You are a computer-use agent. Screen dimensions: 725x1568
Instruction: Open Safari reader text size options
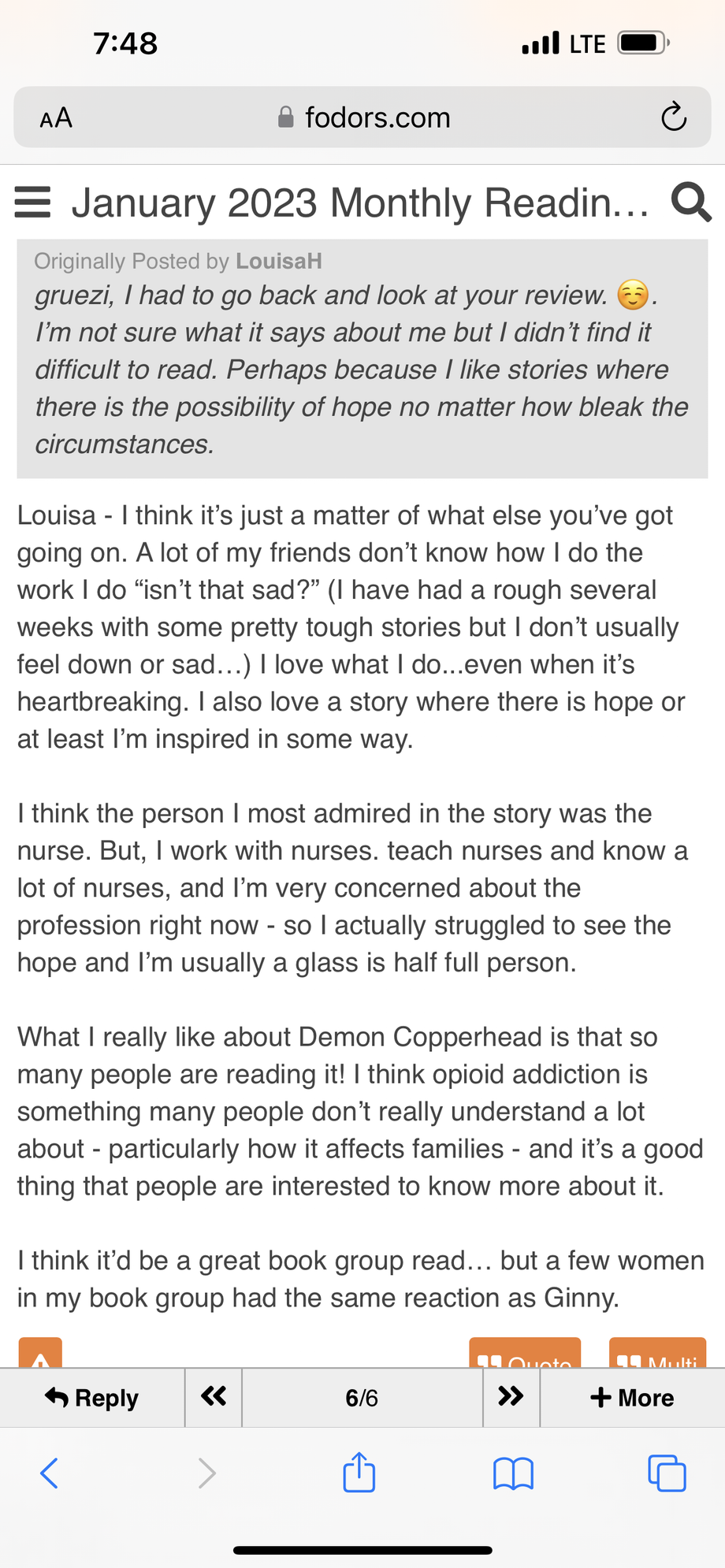pos(56,118)
